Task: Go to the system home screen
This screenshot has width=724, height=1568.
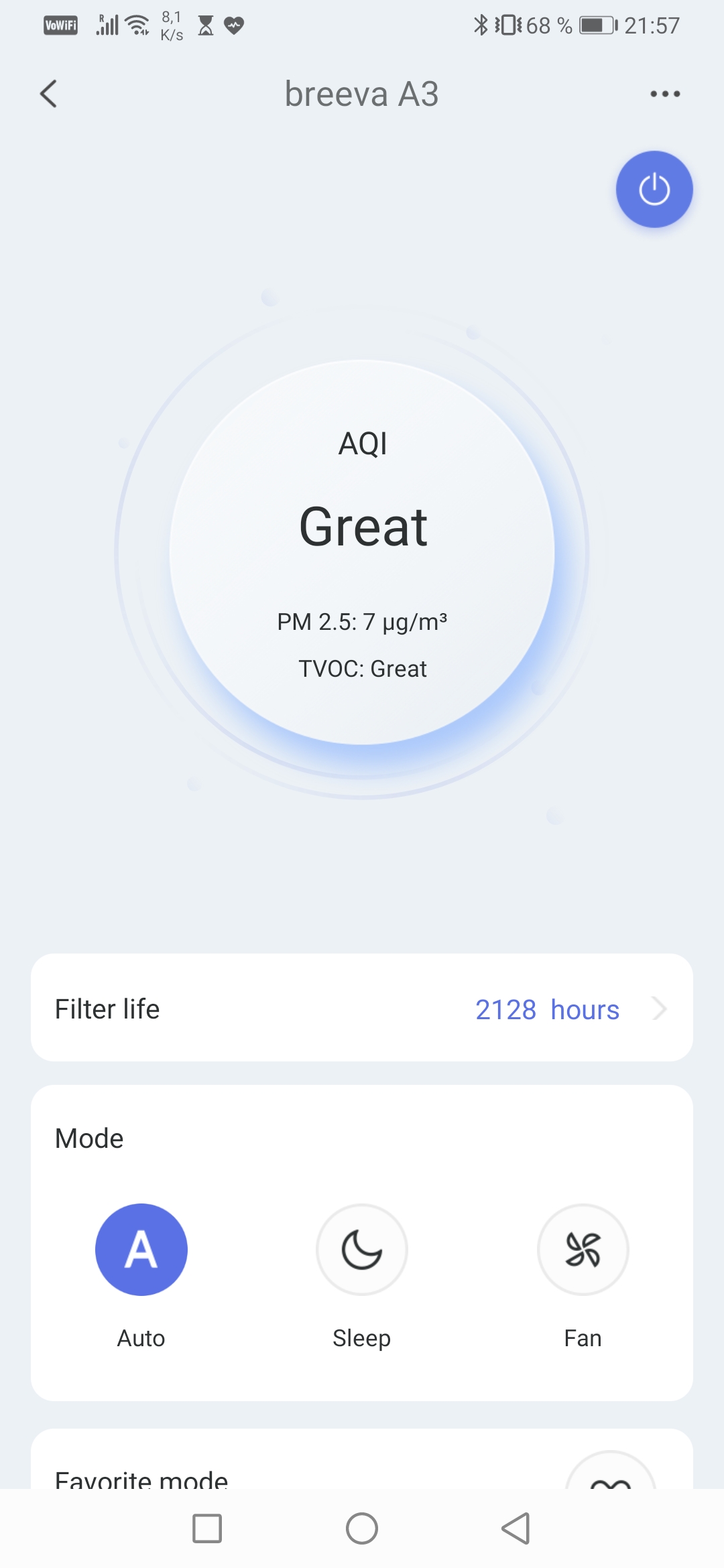Action: tap(362, 1528)
